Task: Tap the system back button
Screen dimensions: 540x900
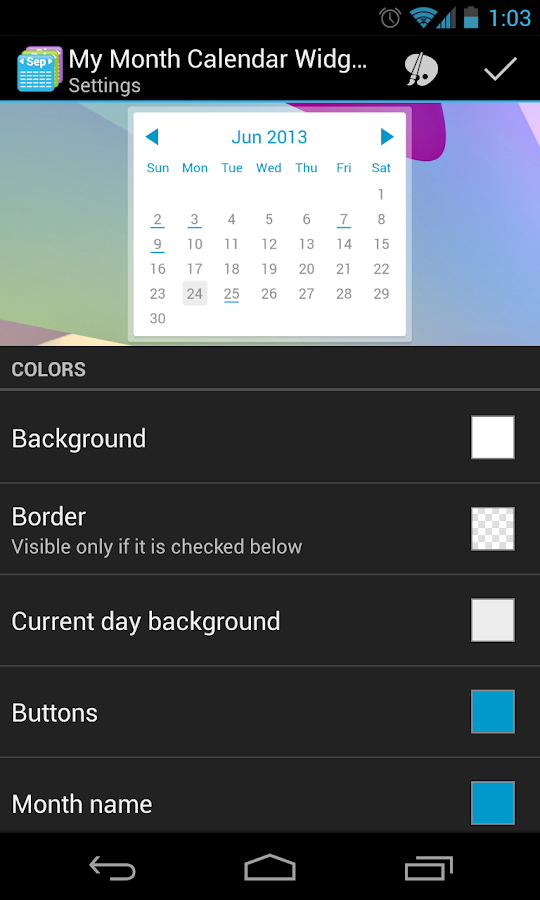Action: tap(112, 867)
